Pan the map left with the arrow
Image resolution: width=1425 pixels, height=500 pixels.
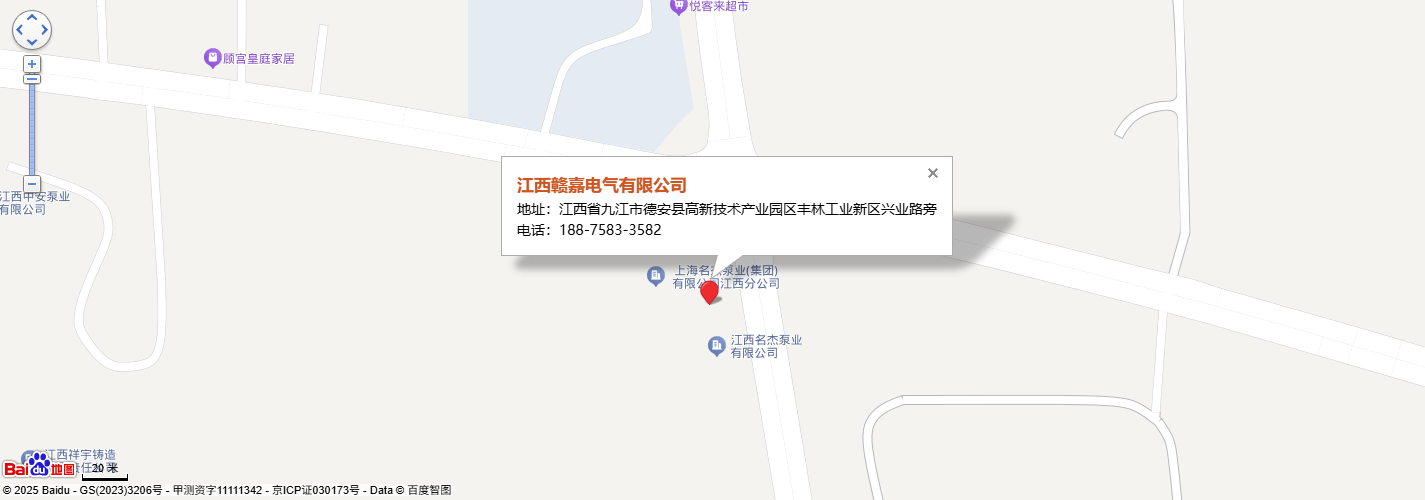coord(19,30)
